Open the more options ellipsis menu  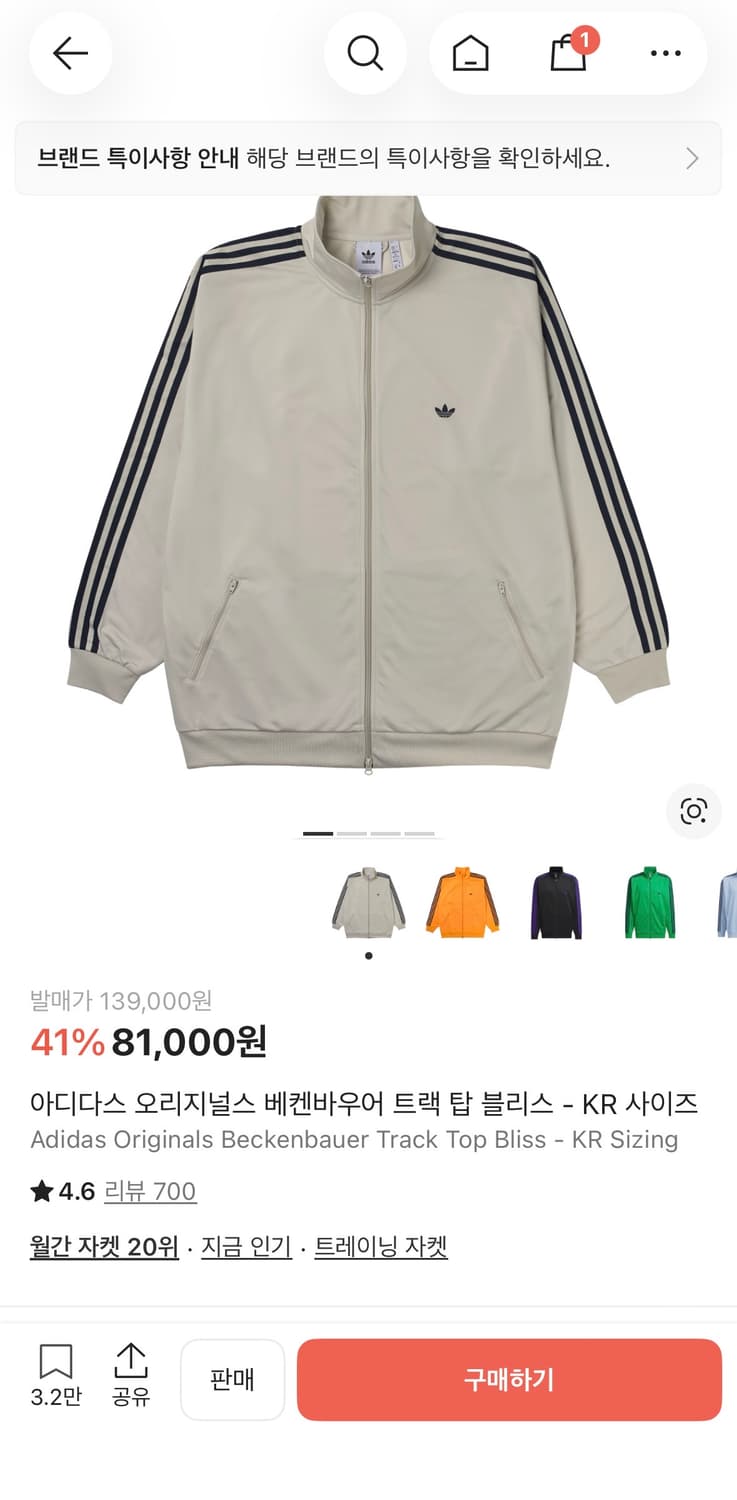(x=666, y=54)
